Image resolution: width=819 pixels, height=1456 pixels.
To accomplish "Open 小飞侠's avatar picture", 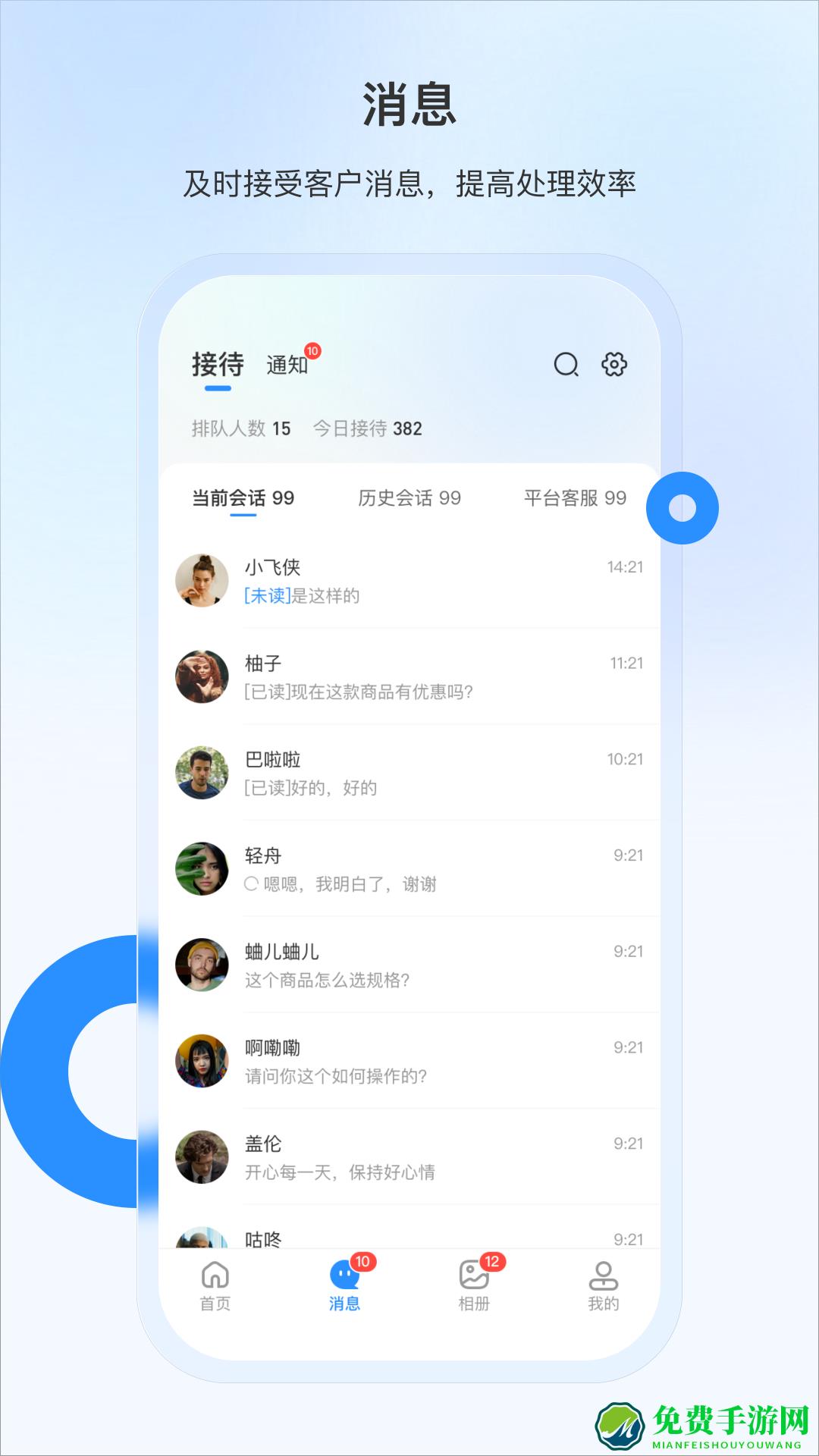I will click(202, 579).
